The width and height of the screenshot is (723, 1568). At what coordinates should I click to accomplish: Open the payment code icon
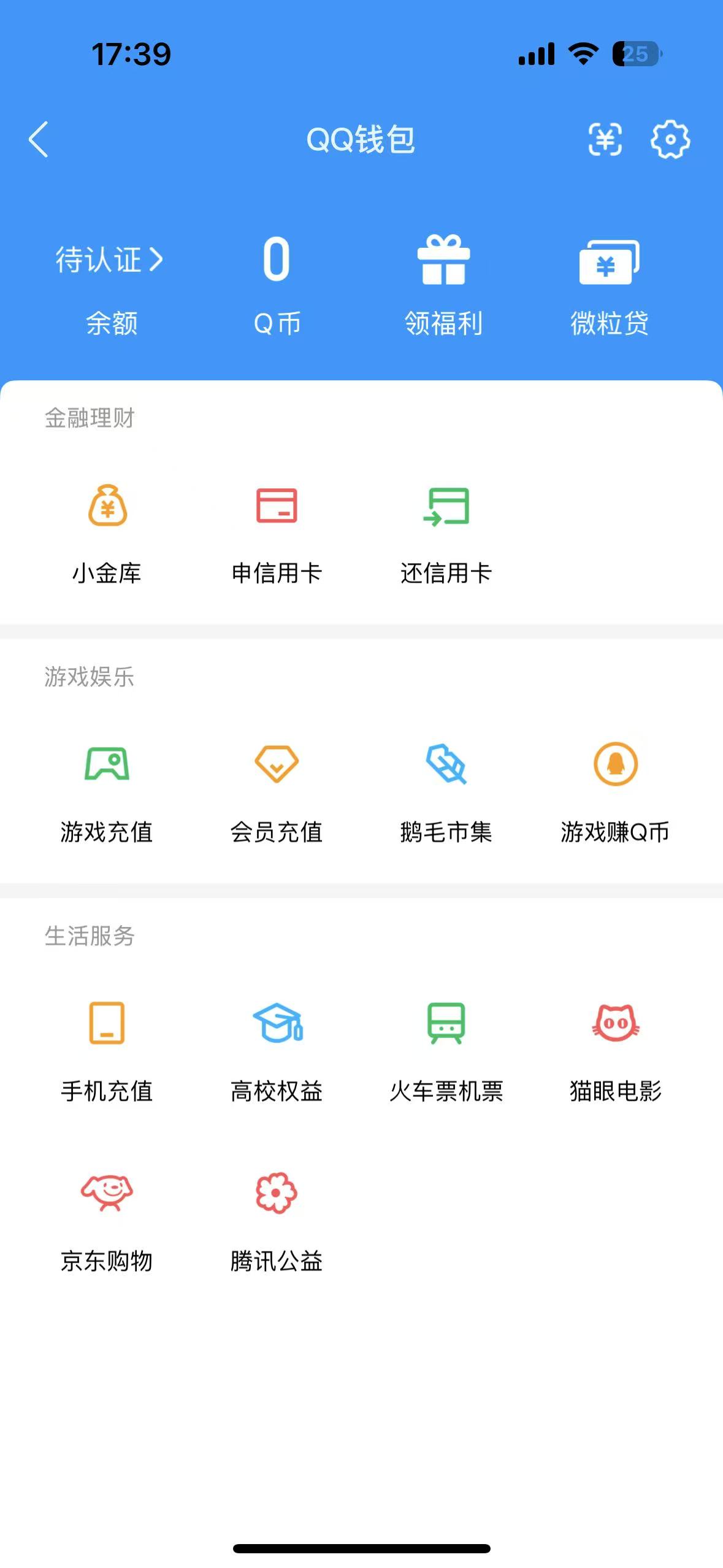tap(605, 140)
